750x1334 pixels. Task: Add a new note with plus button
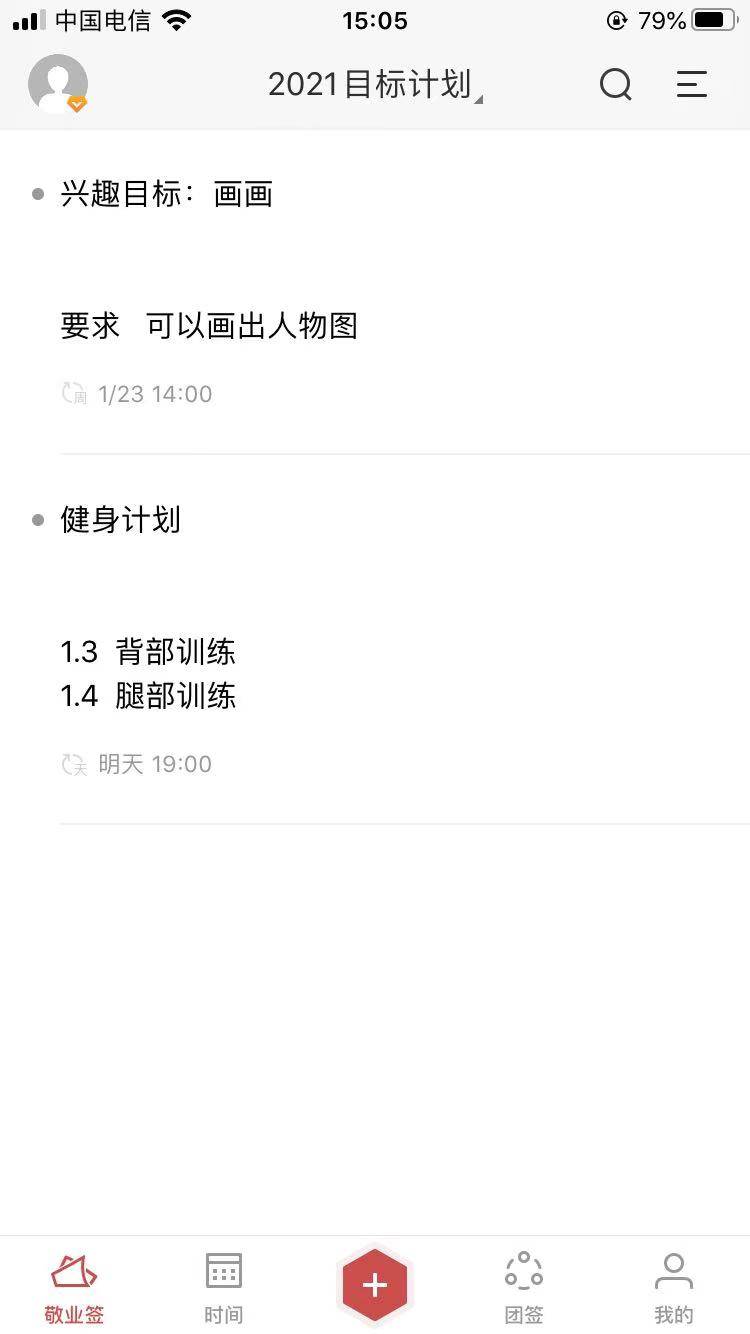(375, 1285)
